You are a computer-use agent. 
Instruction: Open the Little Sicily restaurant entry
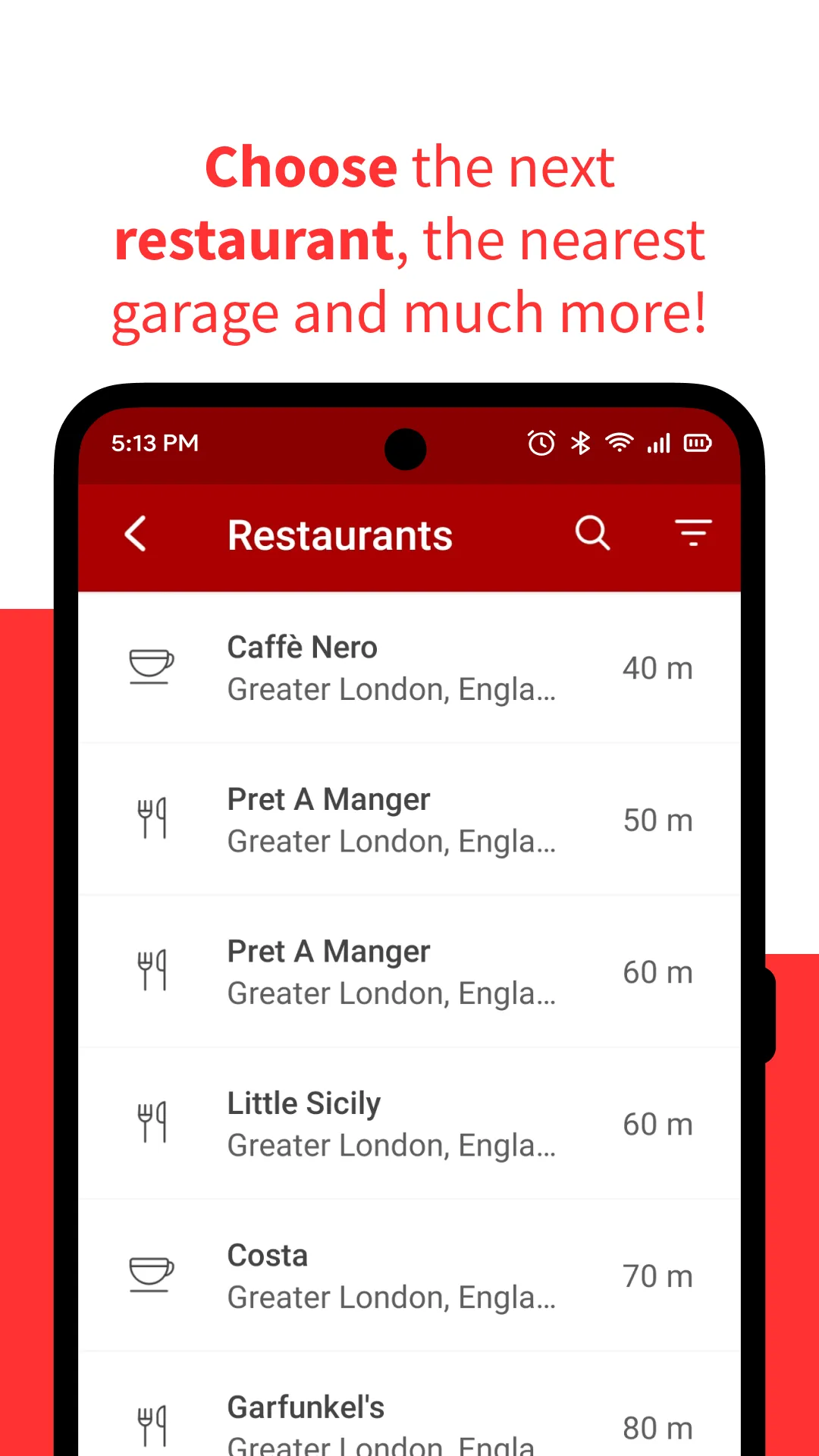click(x=409, y=1123)
